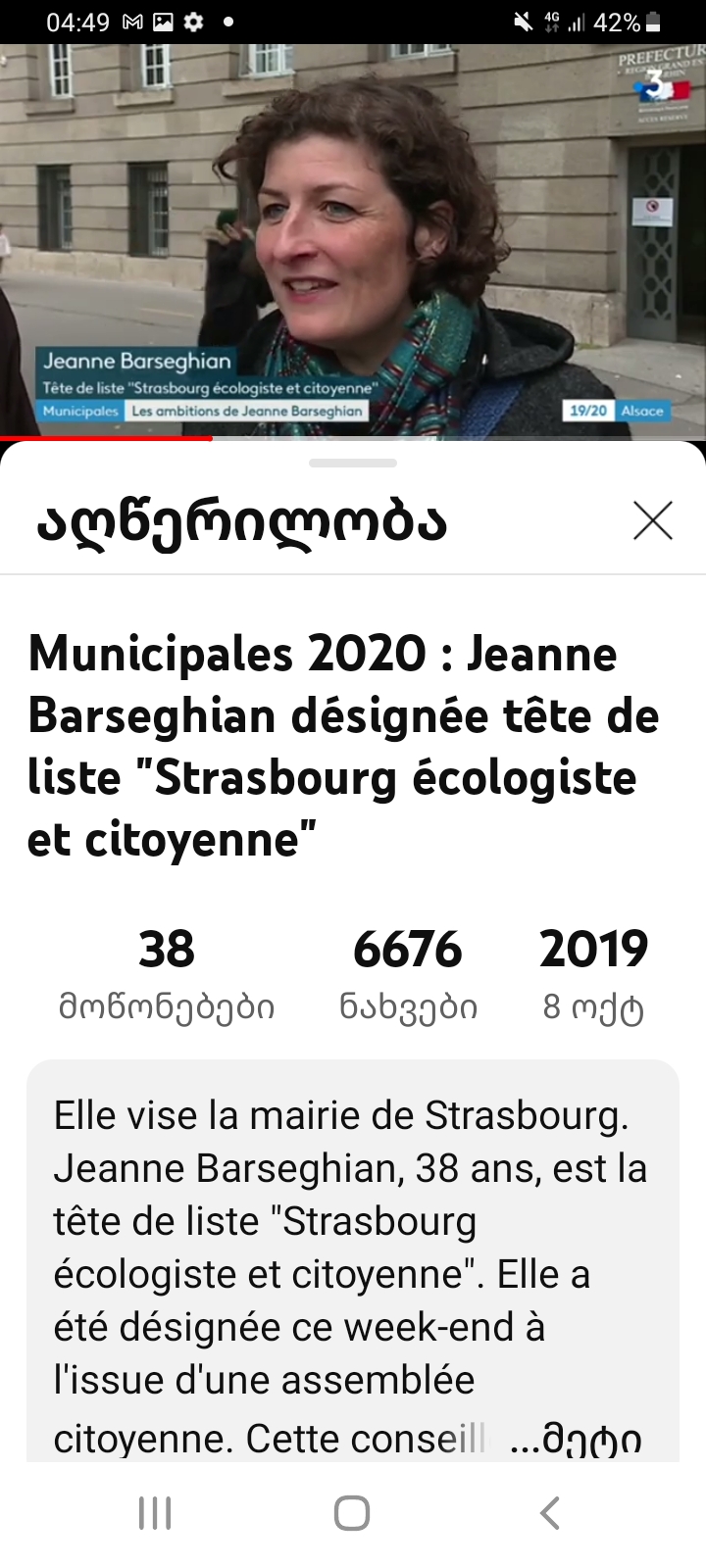Screen dimensions: 706x1568
Task: Tap the description panel's drag handle
Action: point(353,463)
